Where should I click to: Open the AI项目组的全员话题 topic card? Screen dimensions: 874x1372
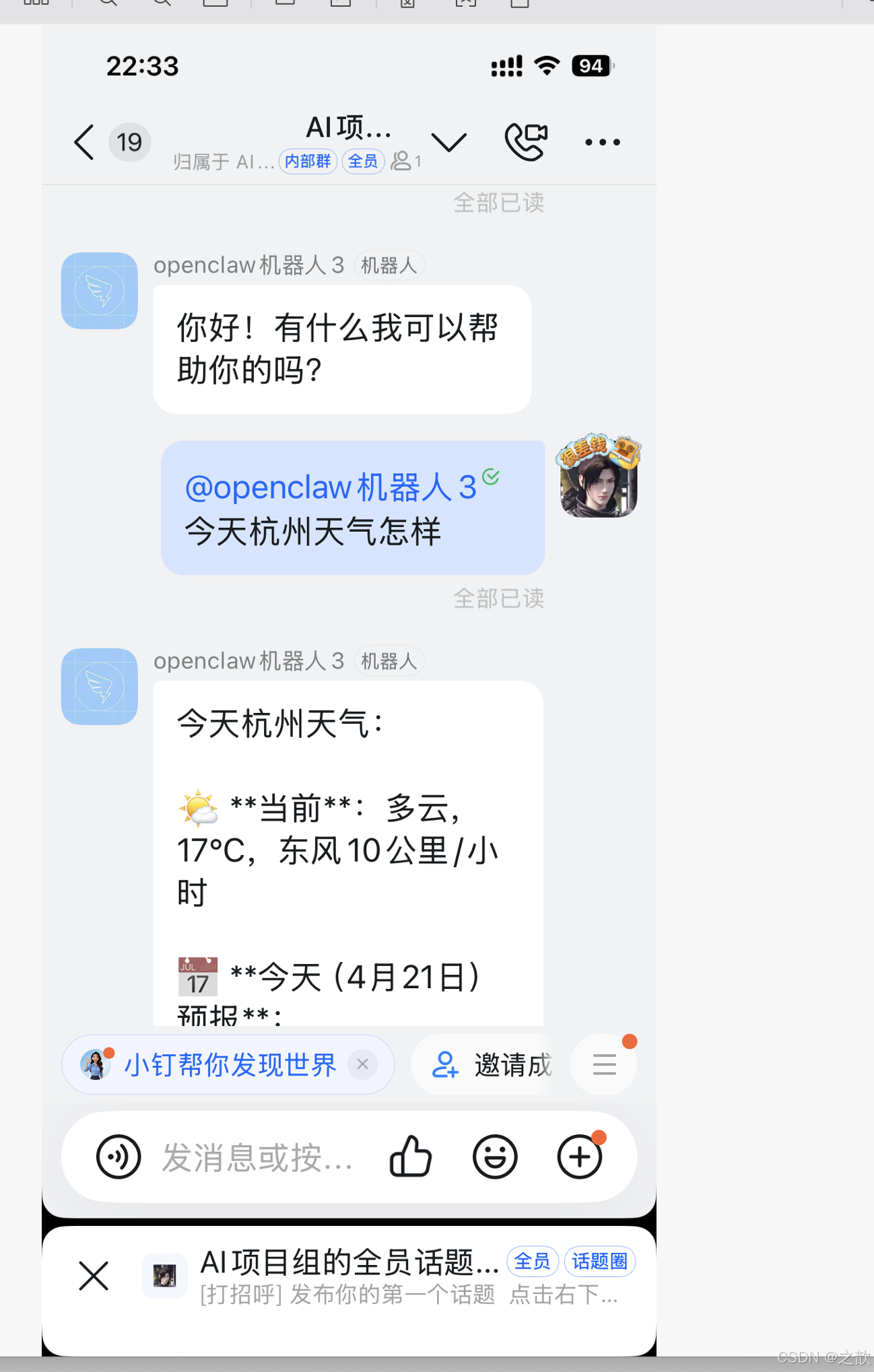pyautogui.click(x=388, y=1276)
